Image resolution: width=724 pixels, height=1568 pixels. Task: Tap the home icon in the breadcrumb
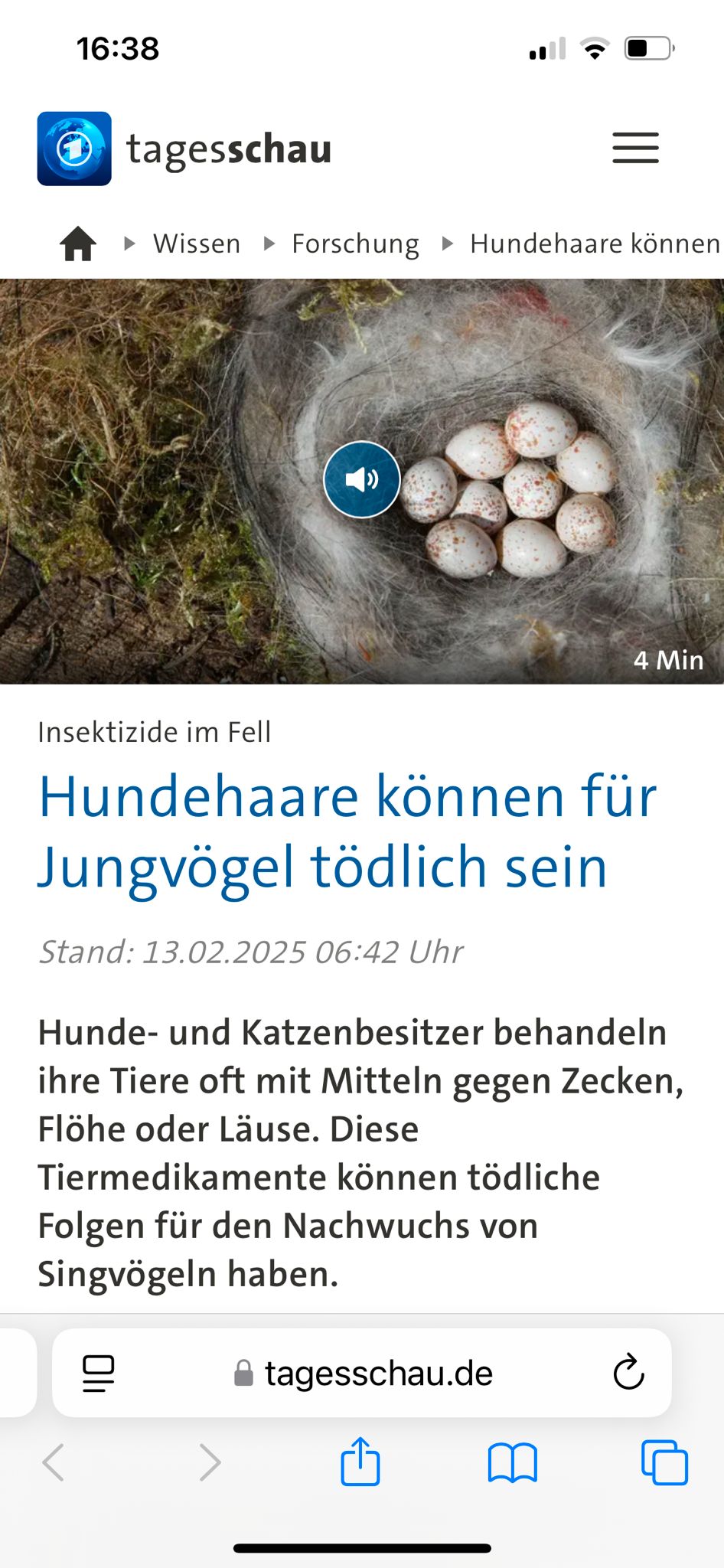pos(78,244)
